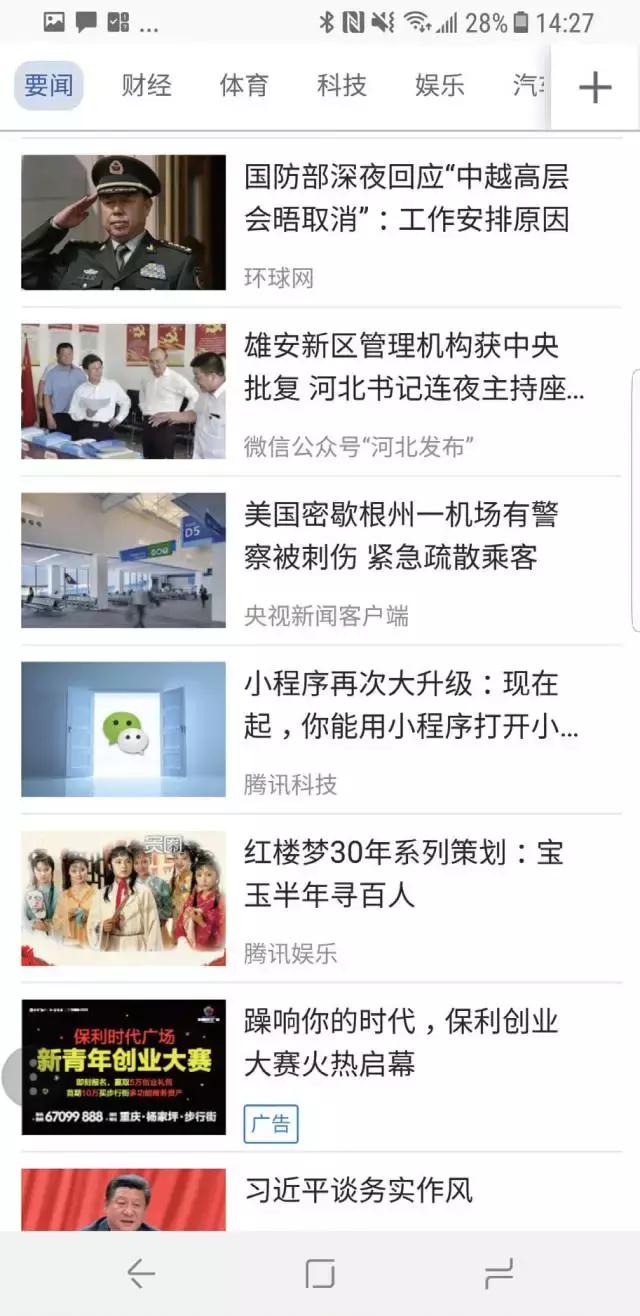Open the 小程序再次大升级 article
This screenshot has height=1316, width=640.
(x=410, y=705)
